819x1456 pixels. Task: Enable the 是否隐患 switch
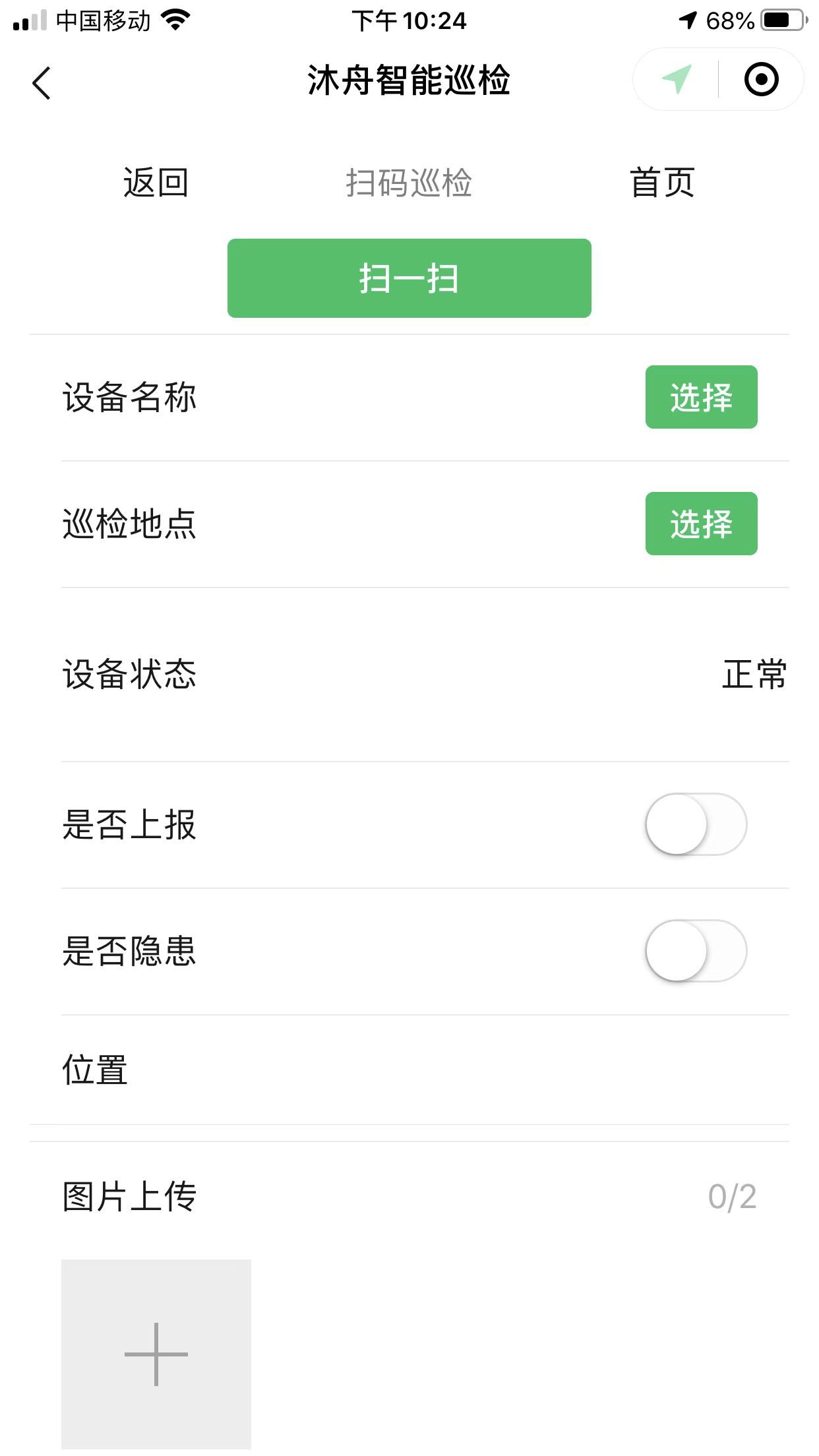[x=696, y=951]
